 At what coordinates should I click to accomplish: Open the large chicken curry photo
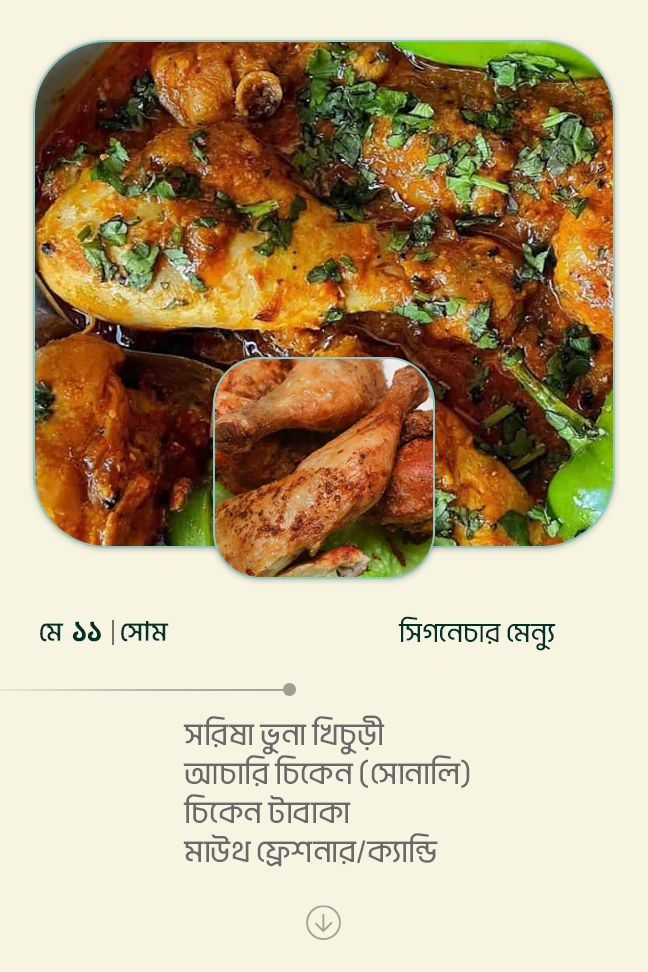tap(324, 200)
